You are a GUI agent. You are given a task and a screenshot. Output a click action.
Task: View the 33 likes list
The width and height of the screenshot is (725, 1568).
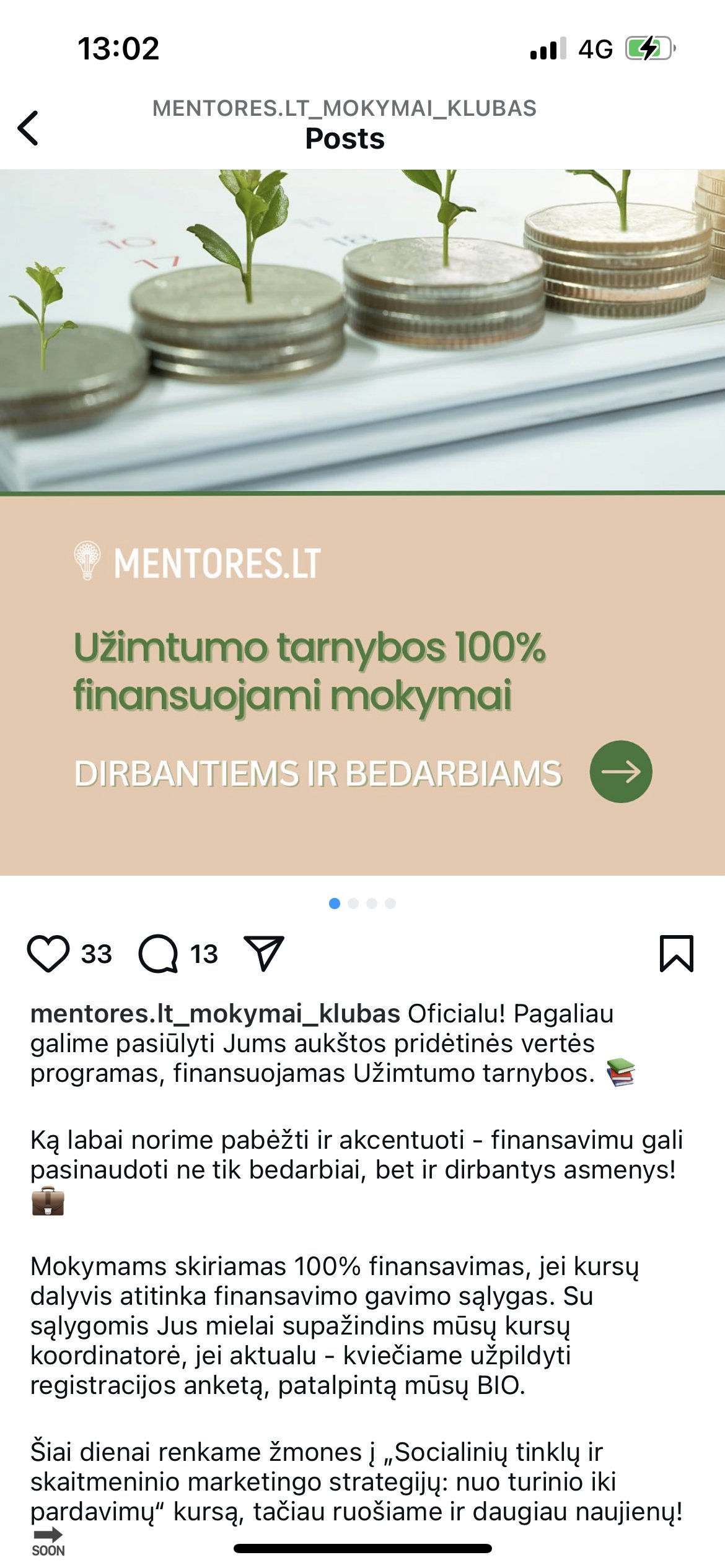[x=97, y=954]
